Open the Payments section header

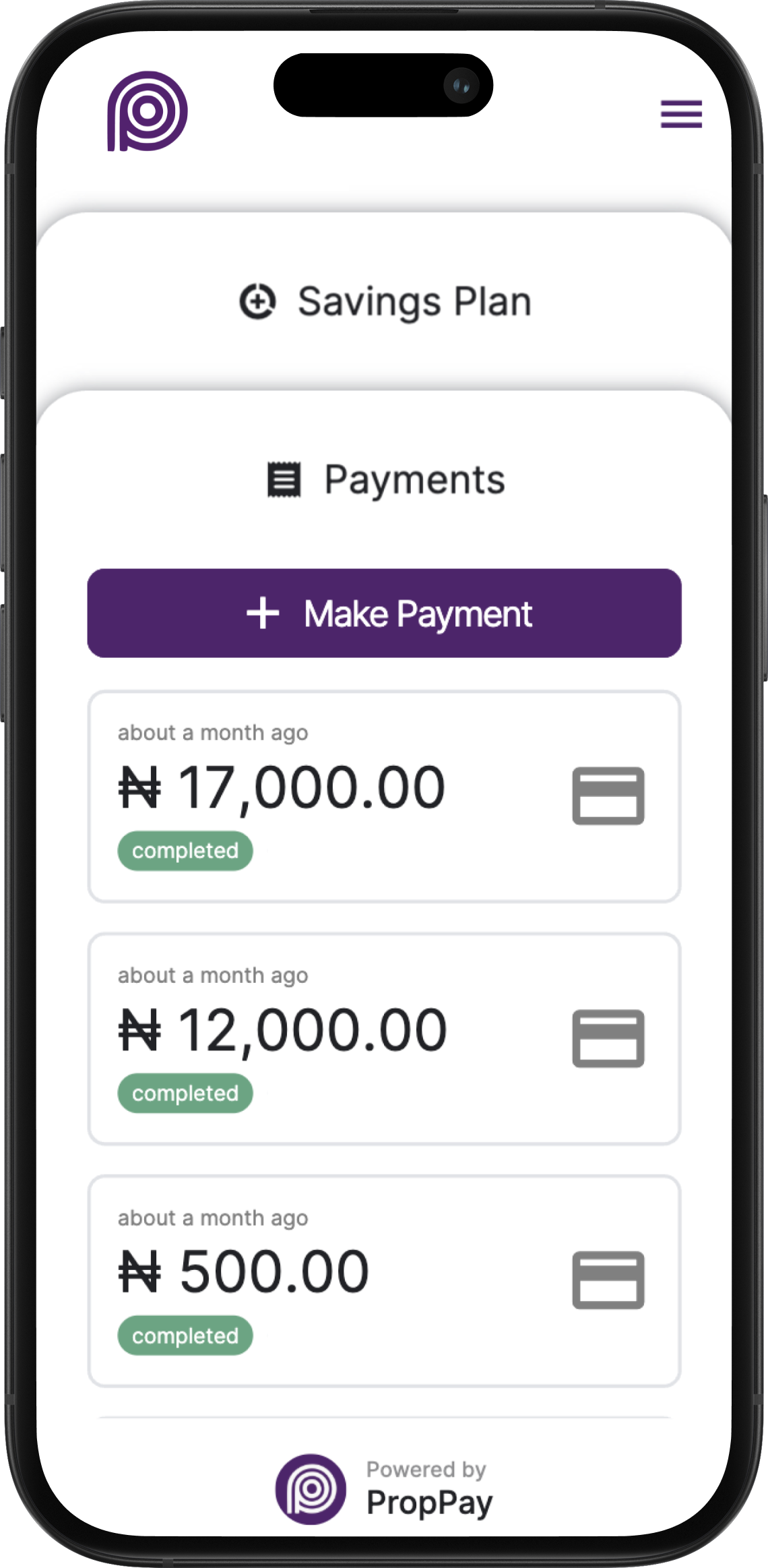point(385,480)
